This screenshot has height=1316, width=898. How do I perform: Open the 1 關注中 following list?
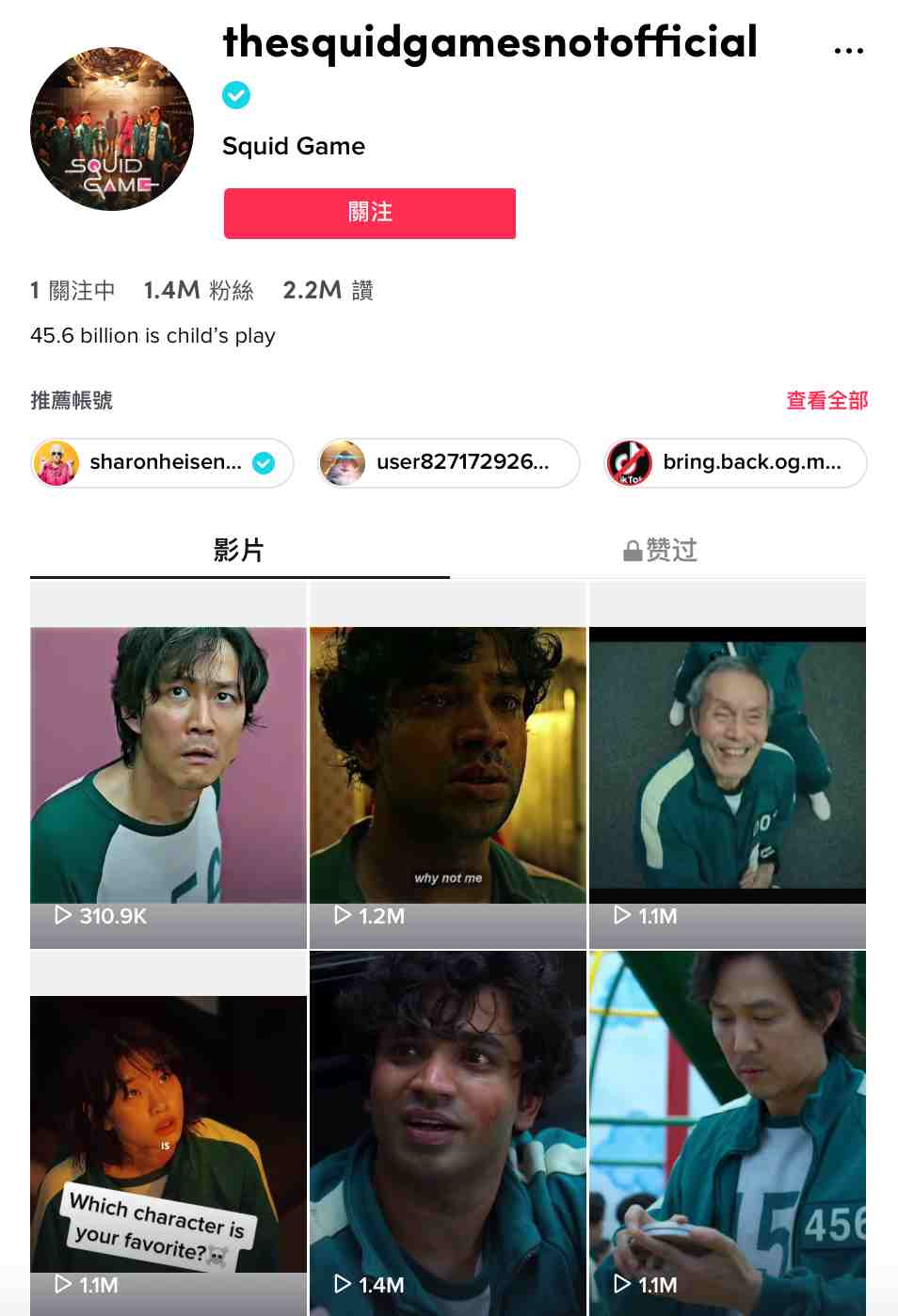point(72,291)
